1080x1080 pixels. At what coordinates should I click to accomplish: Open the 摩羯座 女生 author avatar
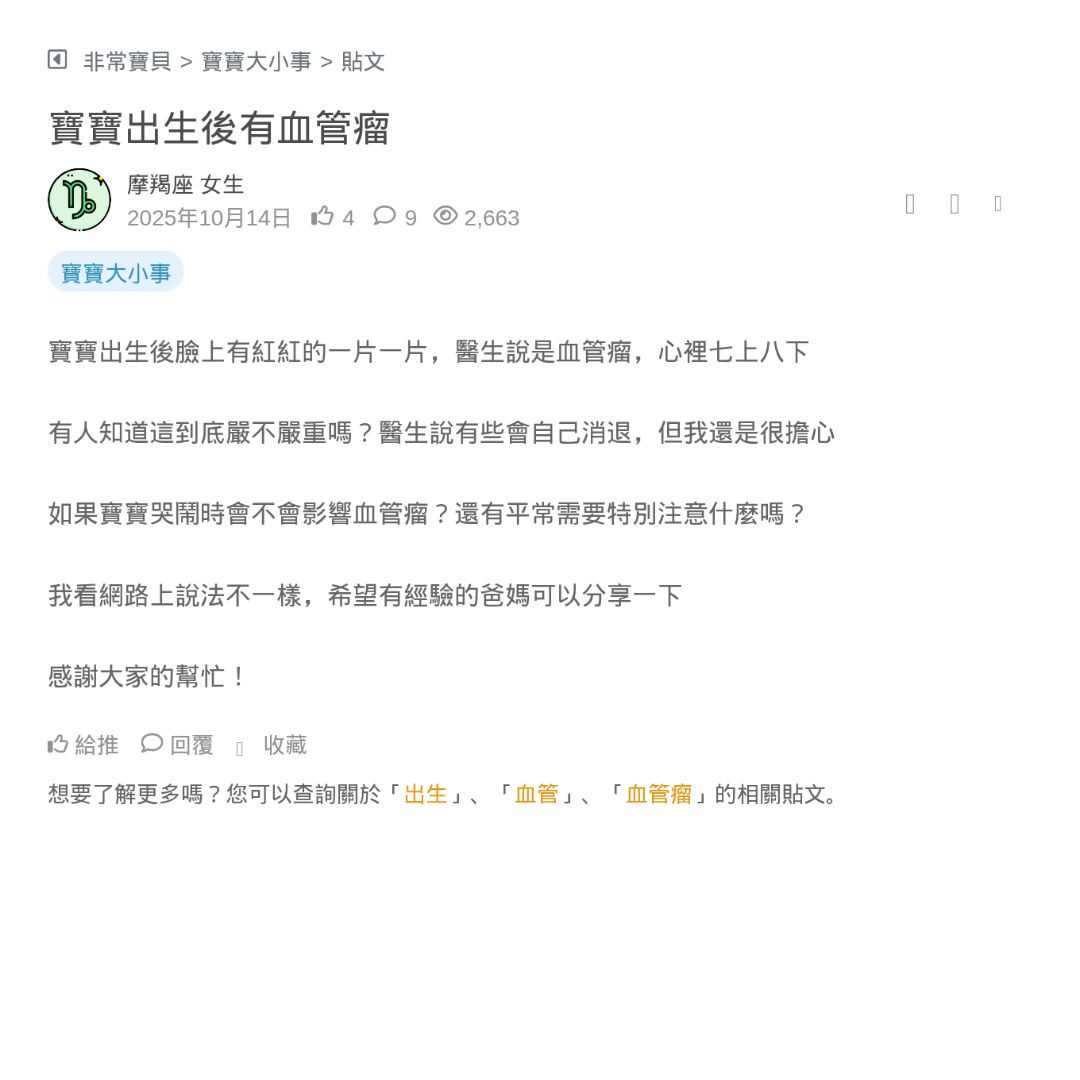tap(79, 200)
